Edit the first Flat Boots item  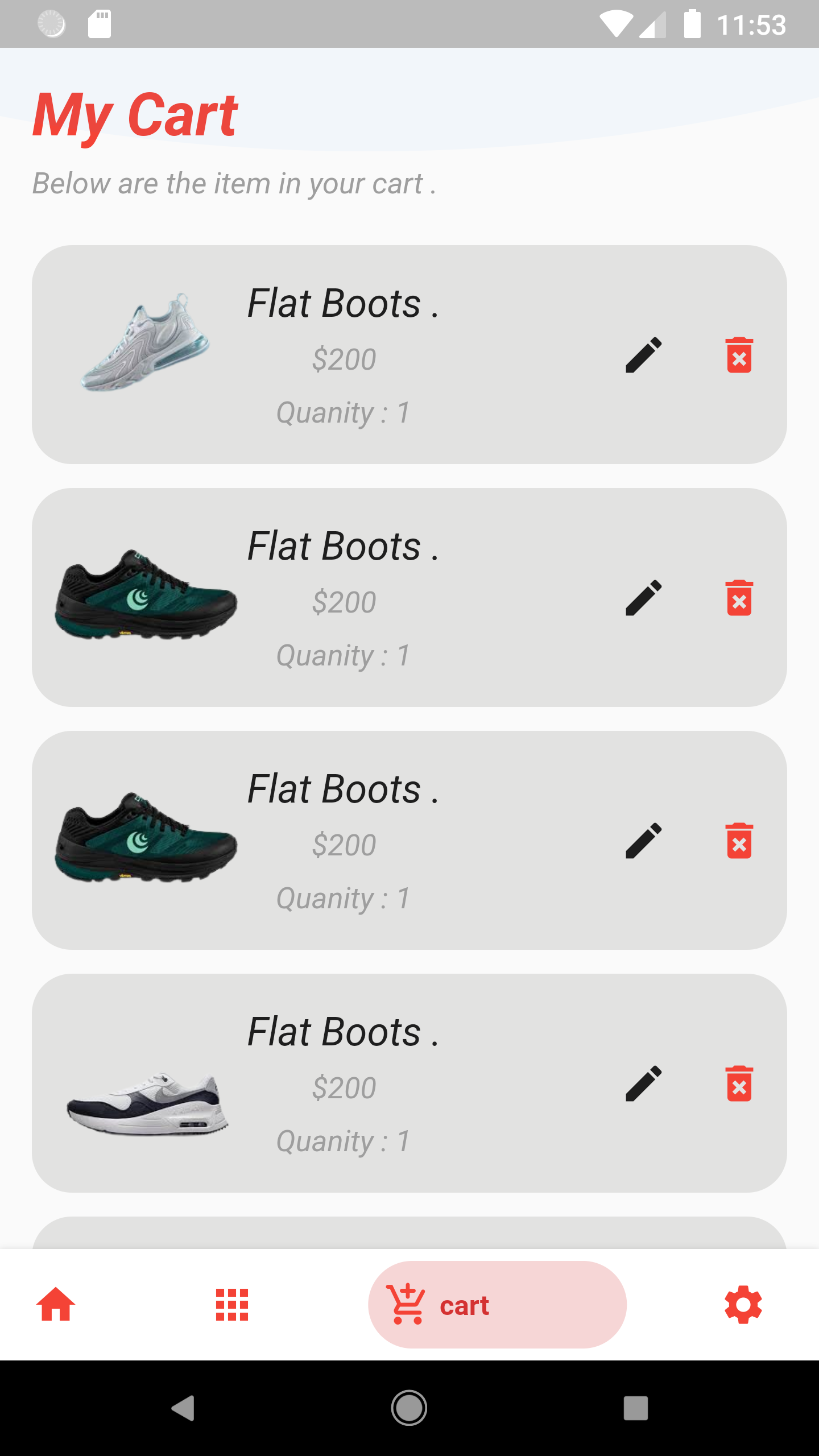point(643,355)
